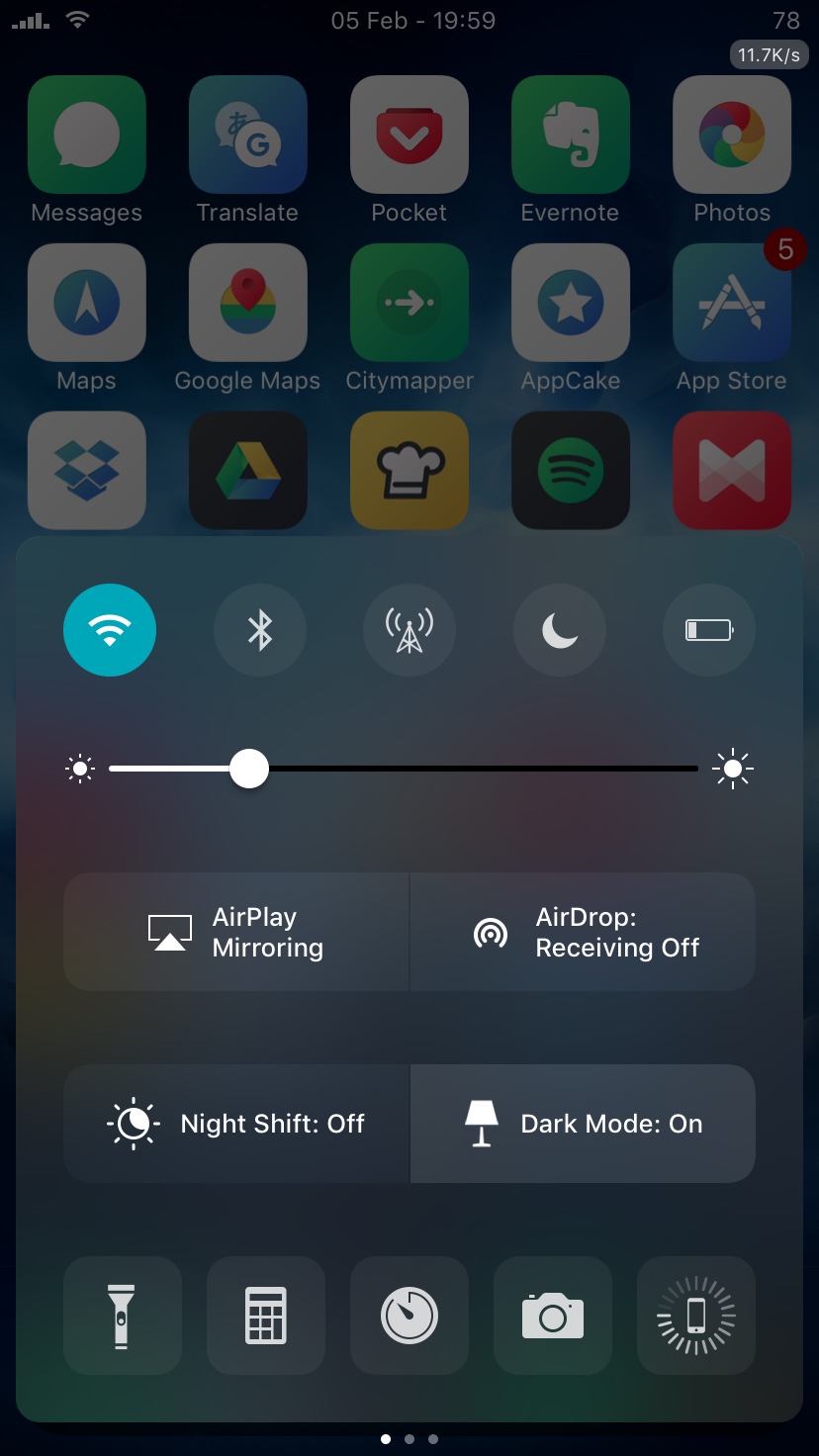Switch on the flashlight

click(x=123, y=1316)
